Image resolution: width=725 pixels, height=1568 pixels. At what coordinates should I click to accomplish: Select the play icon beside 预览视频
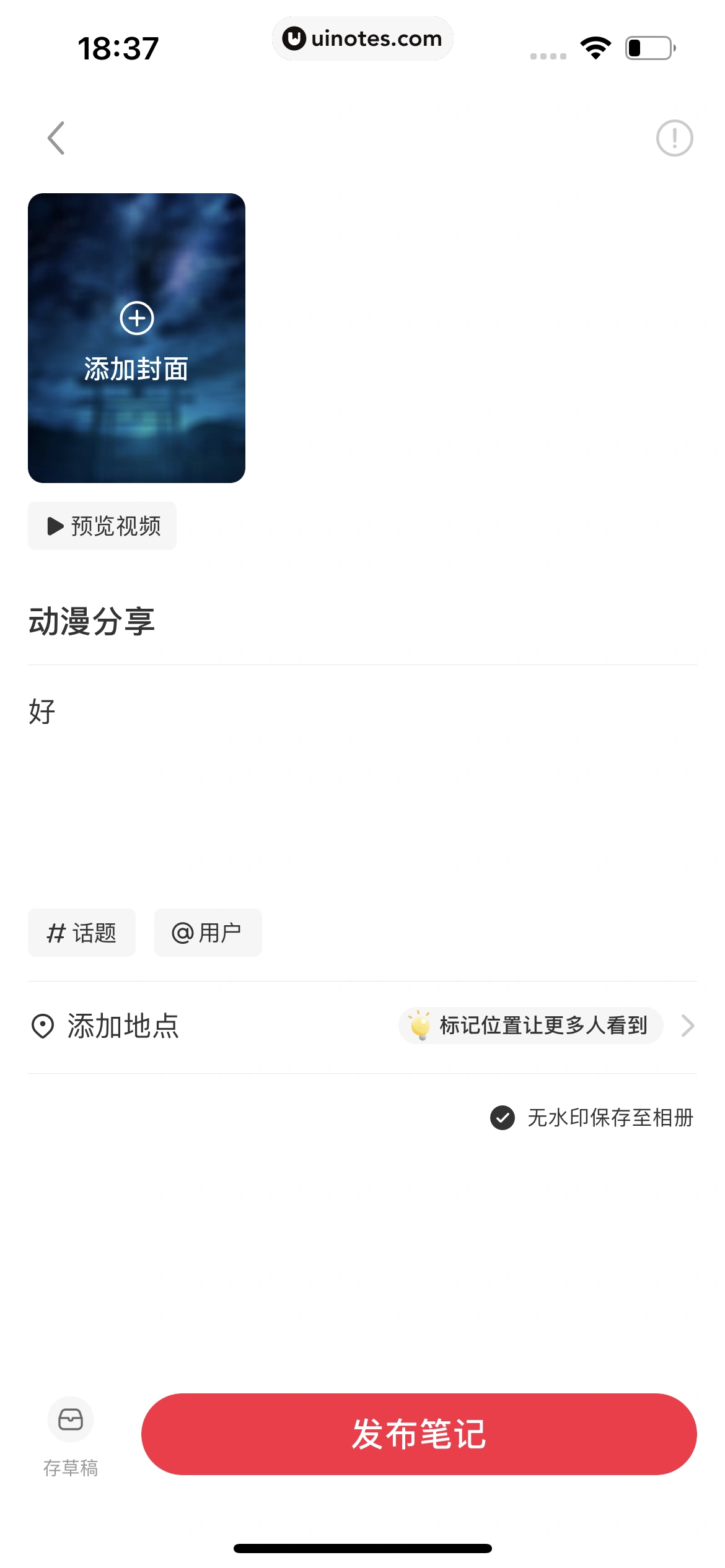coord(55,526)
